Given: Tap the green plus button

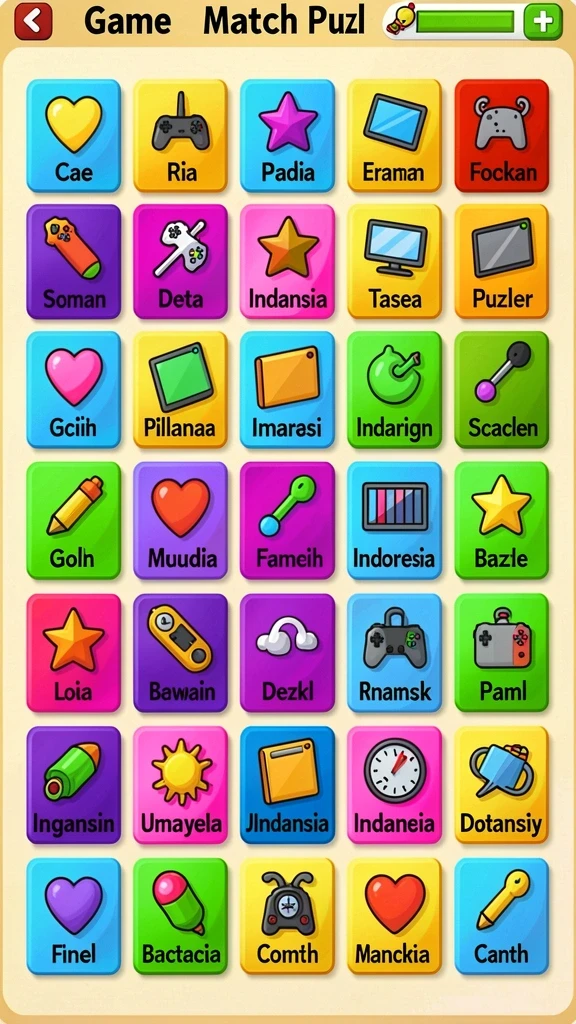Looking at the screenshot, I should tap(543, 22).
